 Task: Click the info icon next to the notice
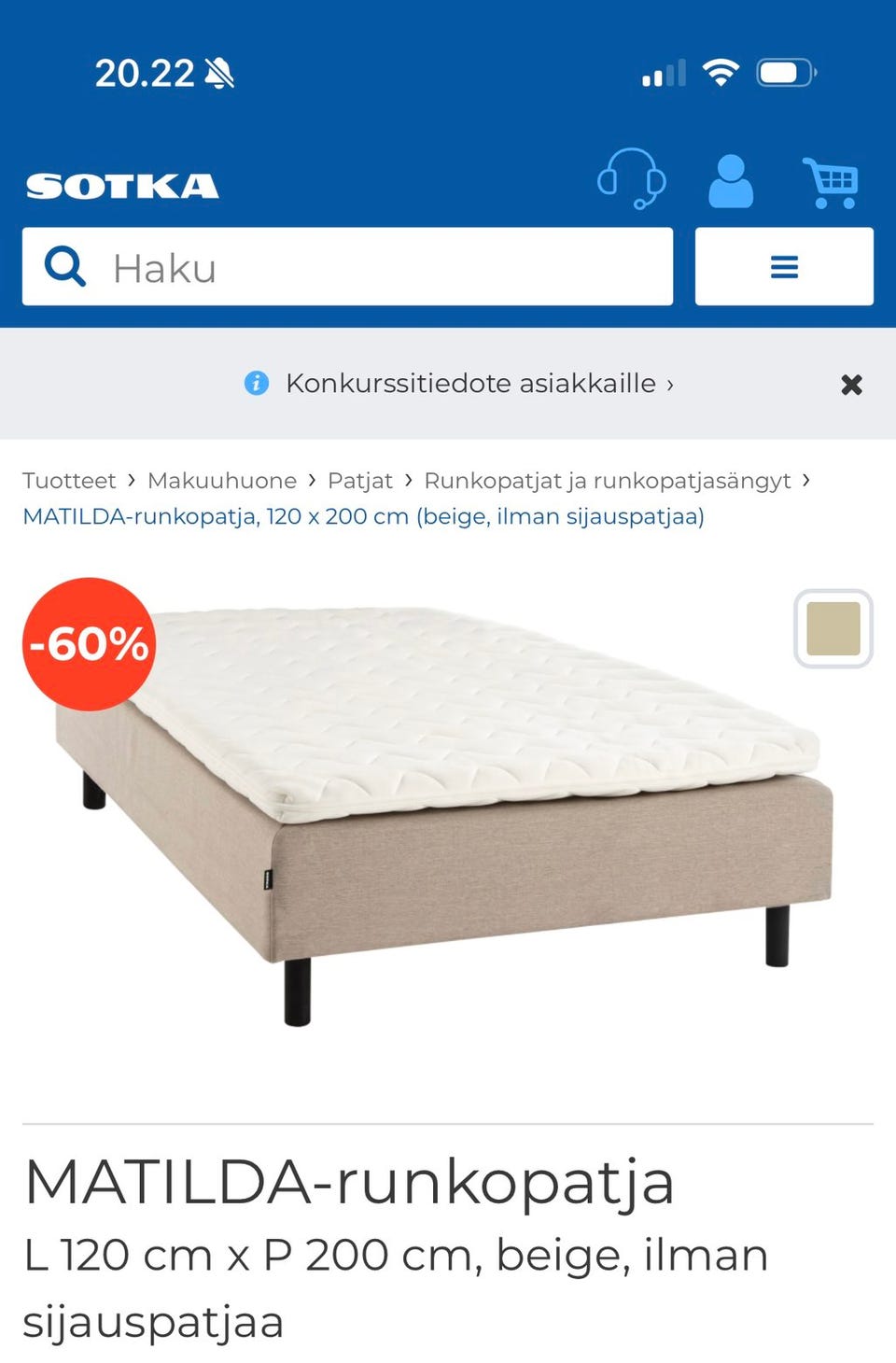pyautogui.click(x=255, y=384)
